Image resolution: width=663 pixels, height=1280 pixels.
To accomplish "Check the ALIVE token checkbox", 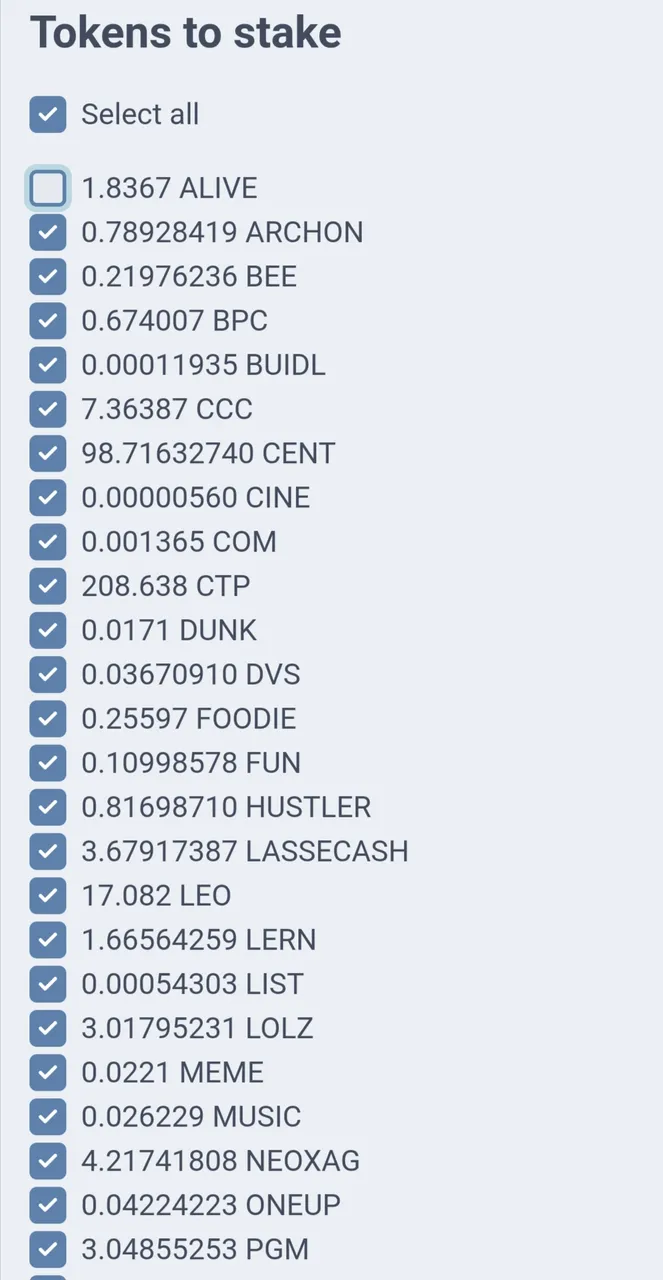I will 47,188.
